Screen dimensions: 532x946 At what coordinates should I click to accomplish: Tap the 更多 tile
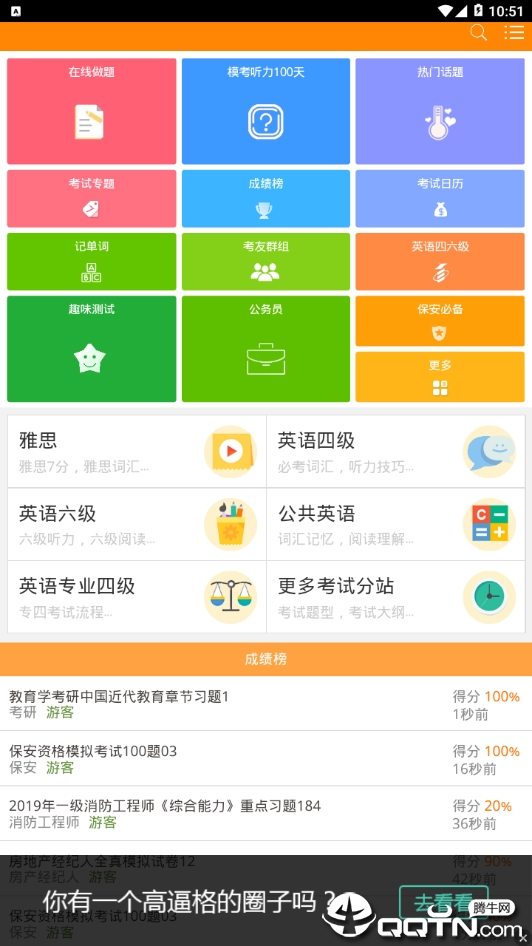pyautogui.click(x=440, y=377)
